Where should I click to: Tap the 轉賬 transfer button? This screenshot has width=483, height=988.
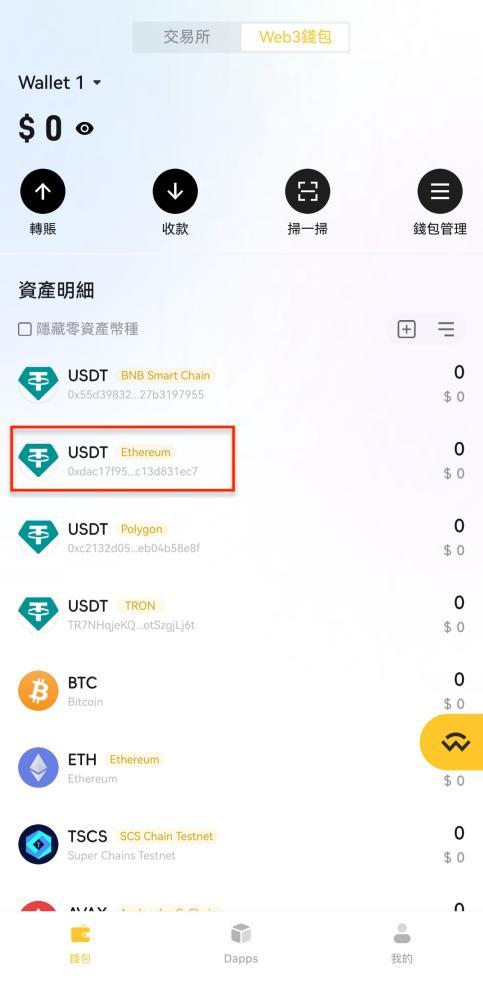[x=43, y=203]
